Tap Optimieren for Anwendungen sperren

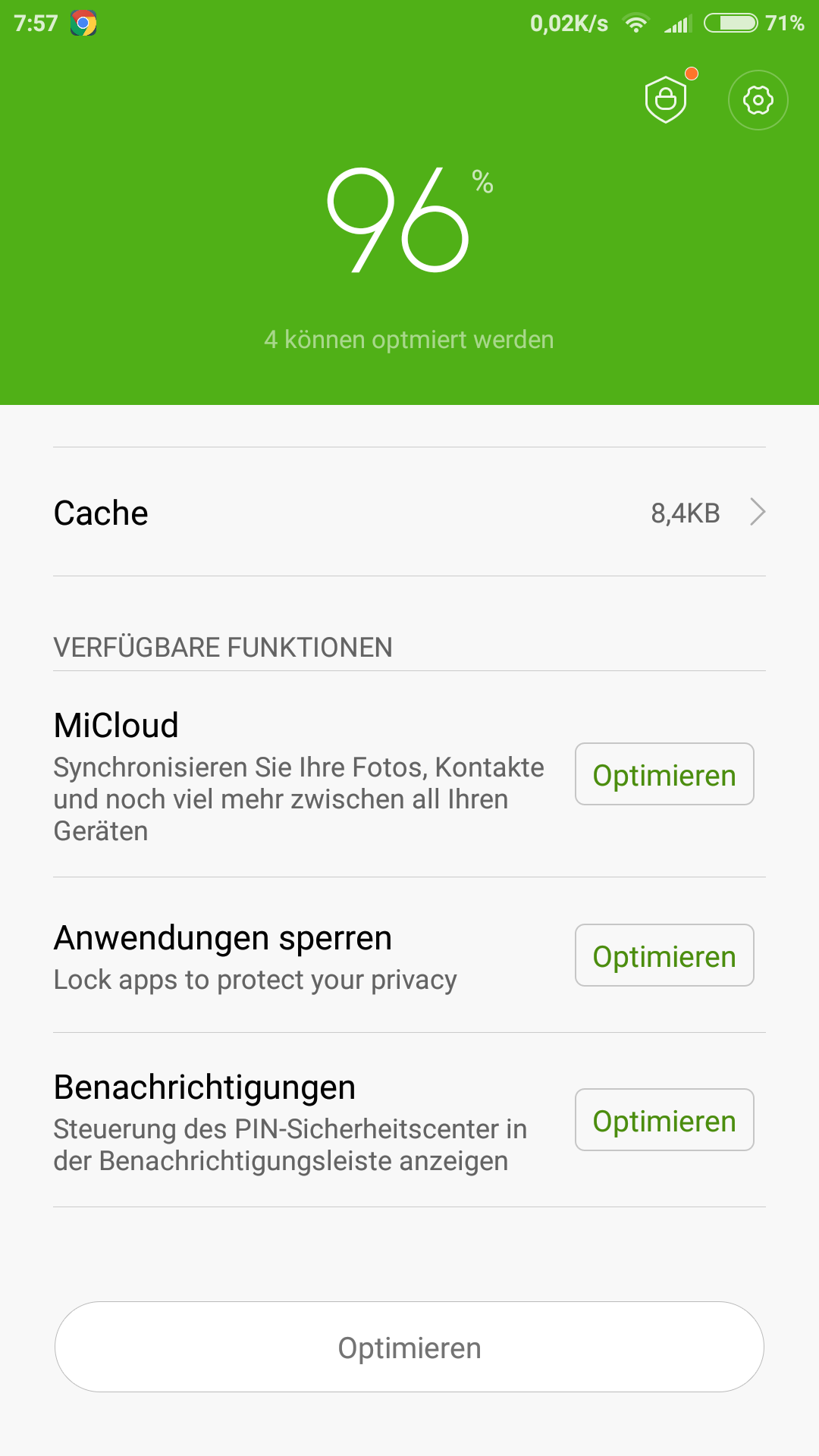664,955
